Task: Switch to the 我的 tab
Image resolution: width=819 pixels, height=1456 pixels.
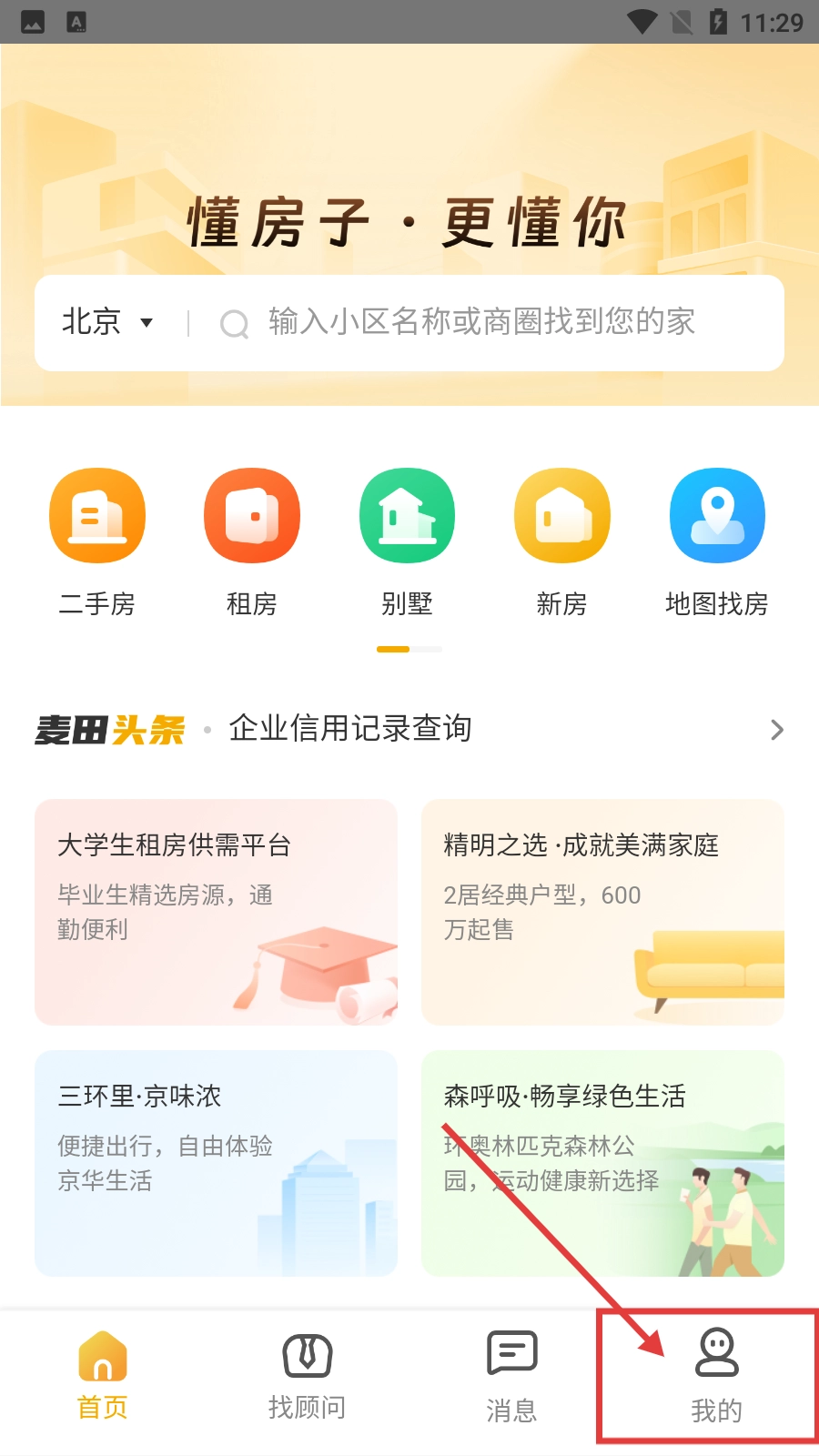Action: [x=716, y=1376]
